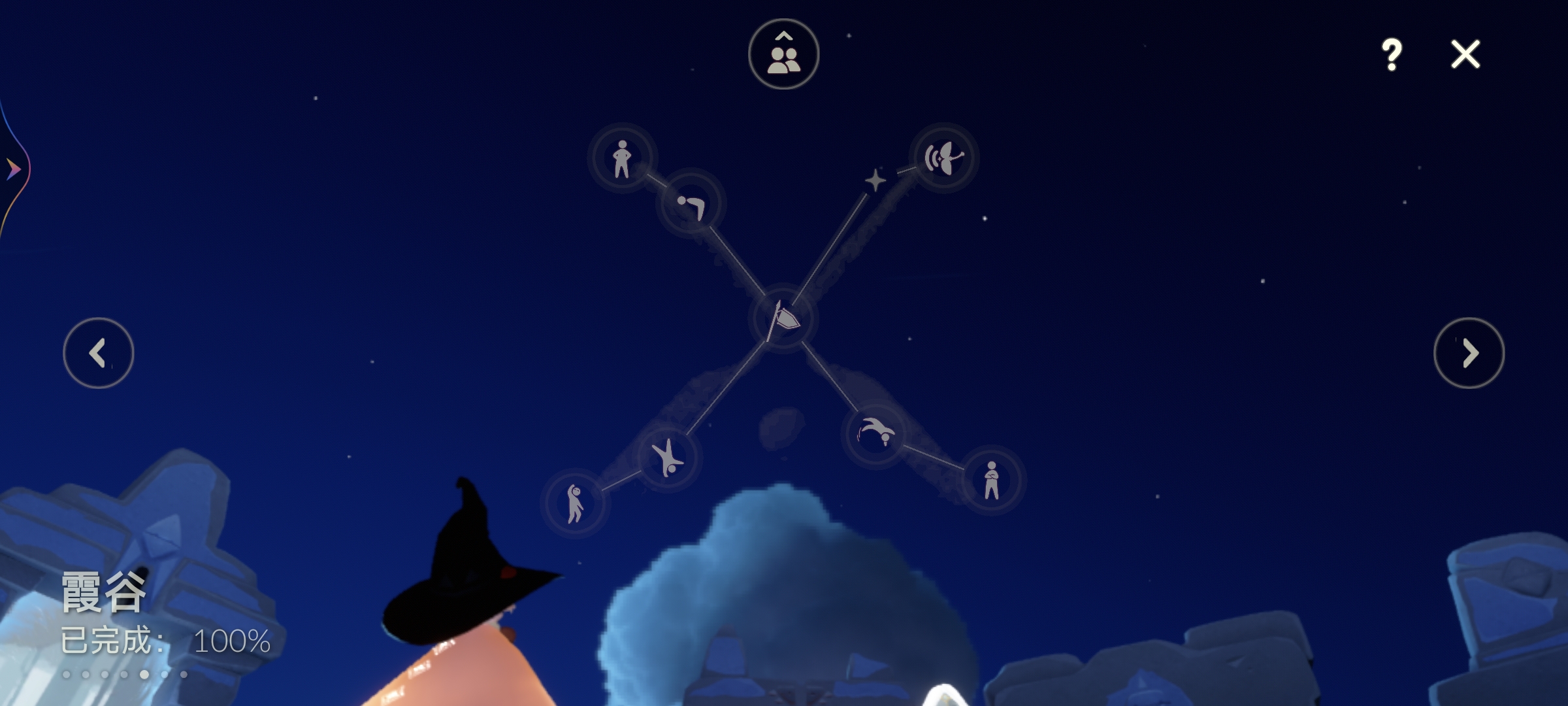The height and width of the screenshot is (706, 1568).
Task: Select the central flag spirit node
Action: click(x=783, y=318)
